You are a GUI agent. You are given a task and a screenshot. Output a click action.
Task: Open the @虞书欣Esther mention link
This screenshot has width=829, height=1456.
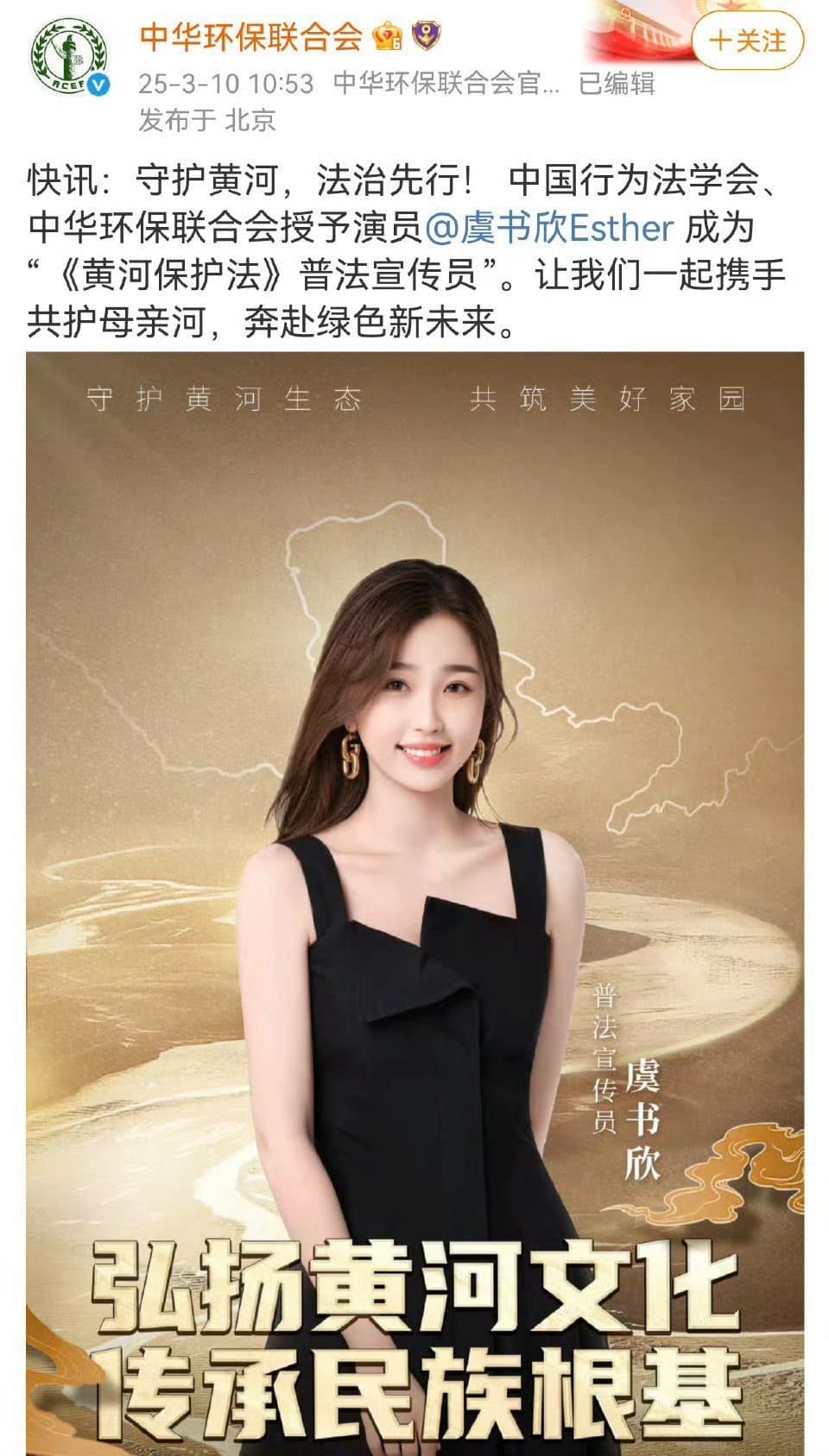point(548,228)
